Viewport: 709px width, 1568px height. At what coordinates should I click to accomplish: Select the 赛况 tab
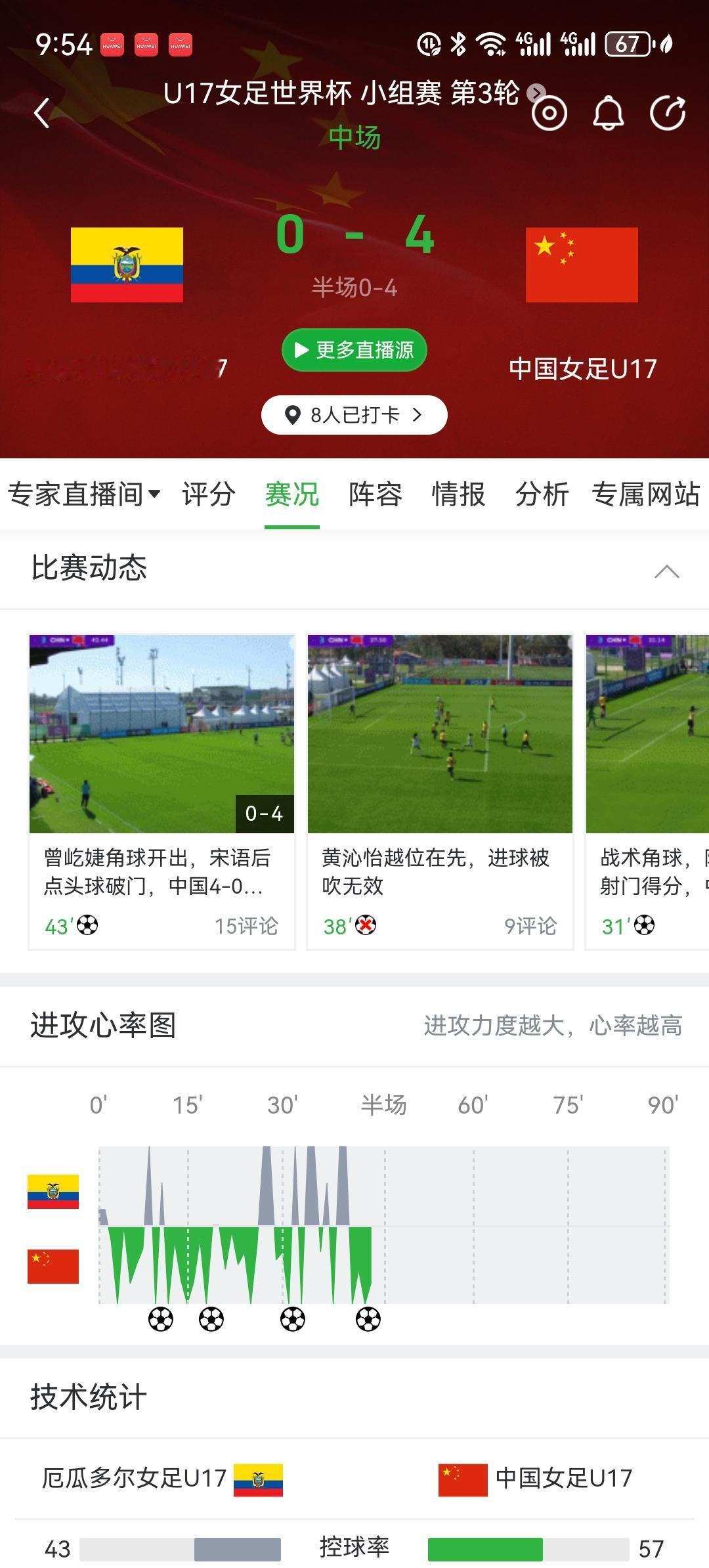click(292, 494)
